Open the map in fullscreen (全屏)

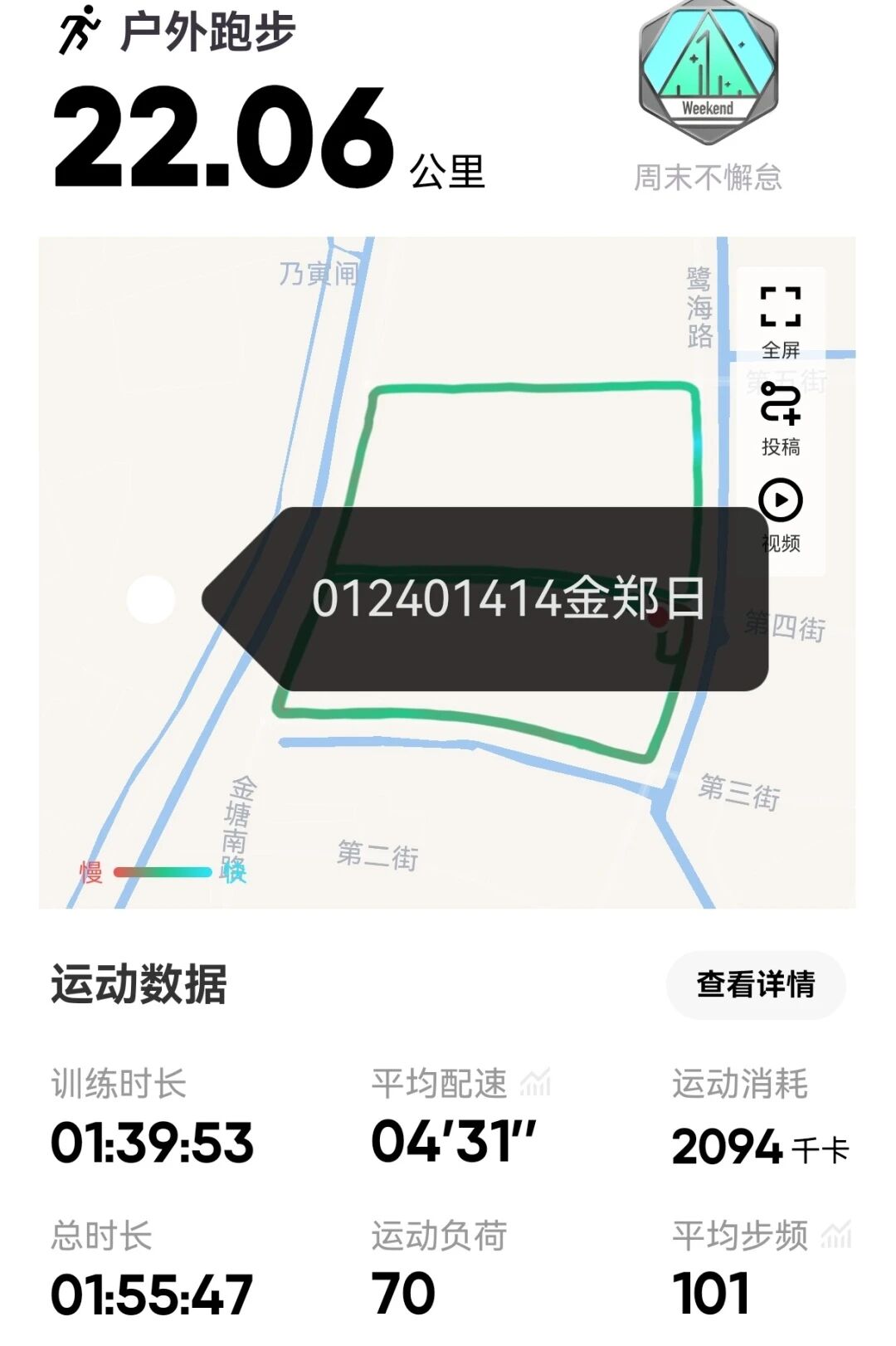point(780,319)
